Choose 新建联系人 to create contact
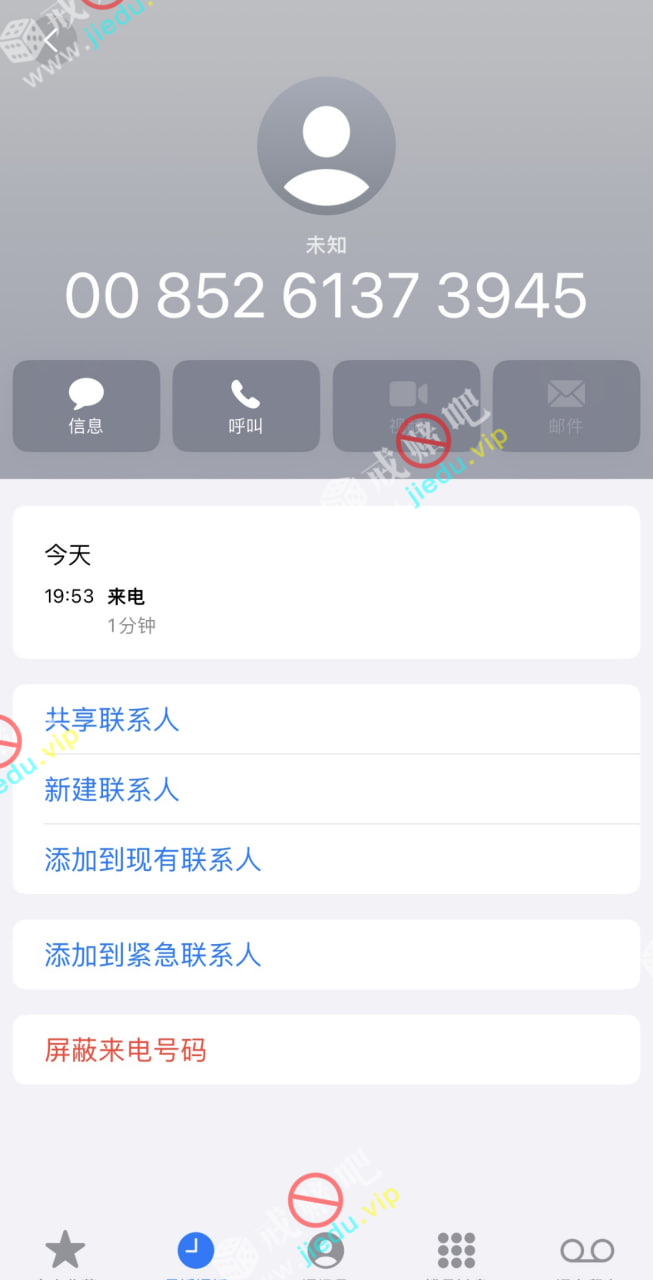The image size is (653, 1280). [112, 790]
